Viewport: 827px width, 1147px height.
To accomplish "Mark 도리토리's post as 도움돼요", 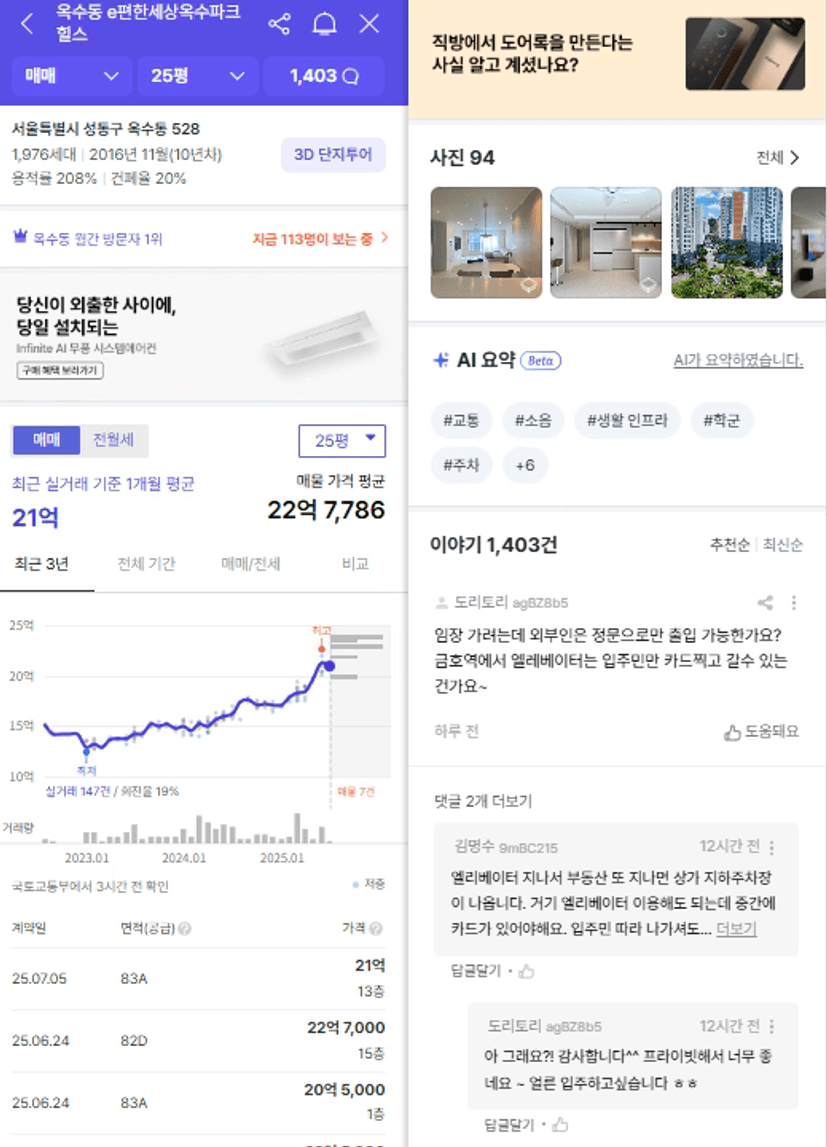I will point(762,732).
